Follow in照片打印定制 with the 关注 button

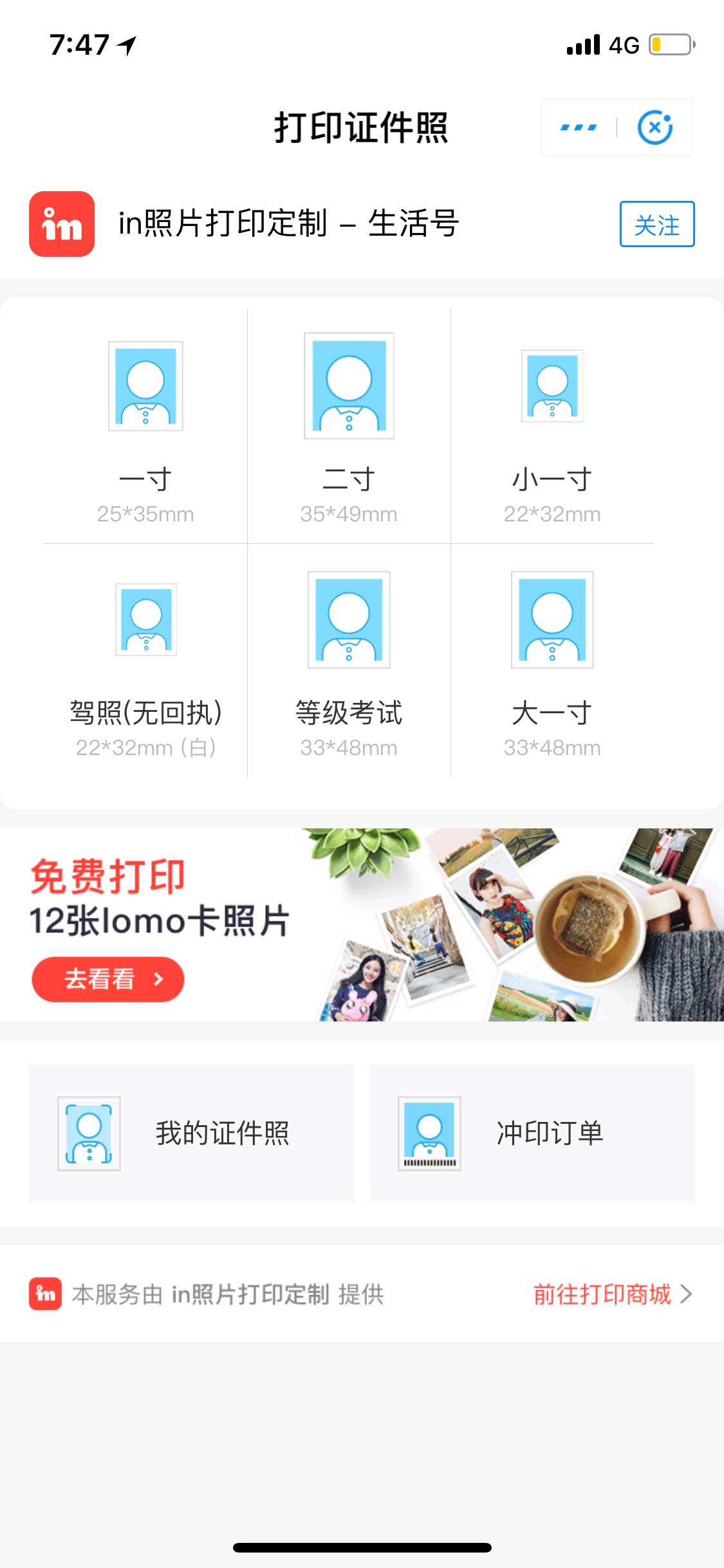click(x=656, y=224)
